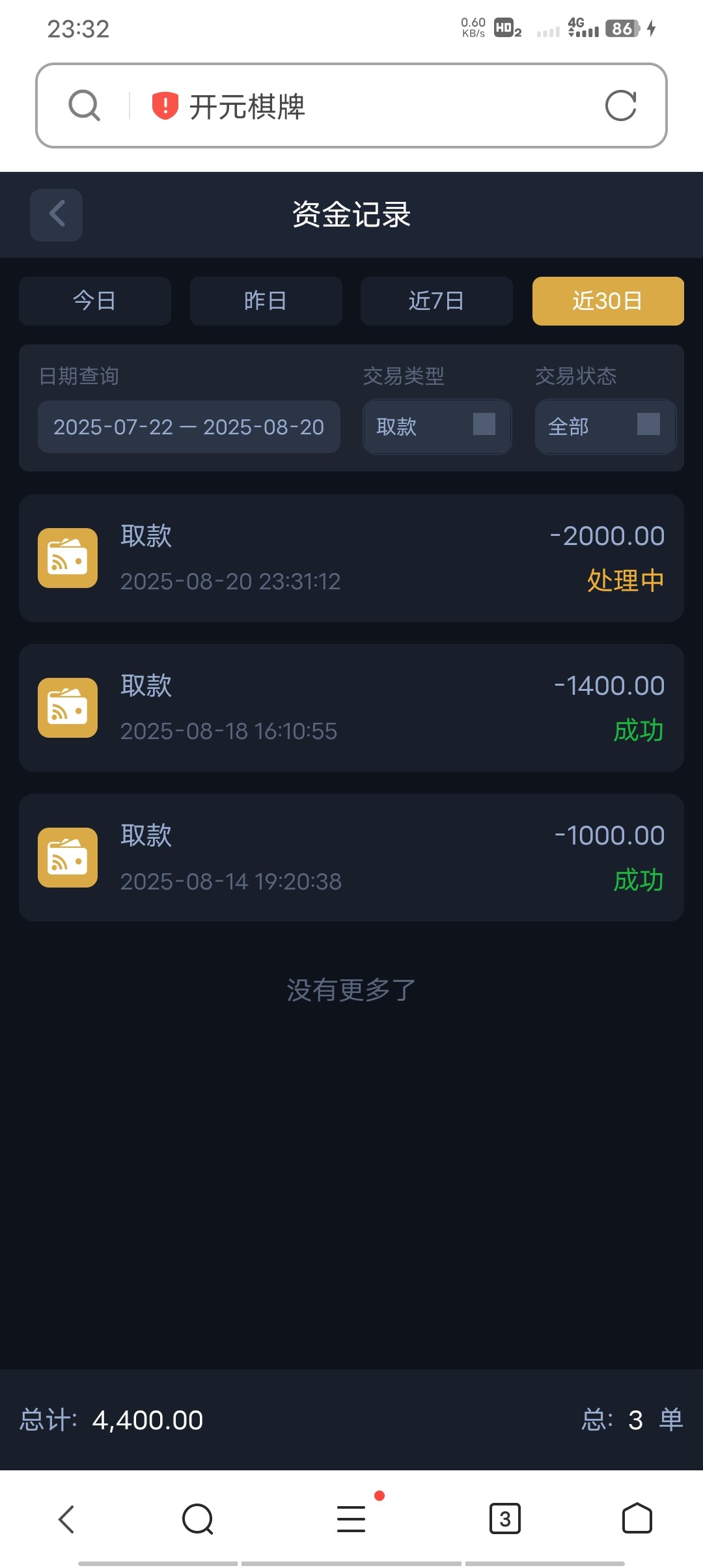Open the browser menu
Image resolution: width=703 pixels, height=1568 pixels.
[x=351, y=1519]
